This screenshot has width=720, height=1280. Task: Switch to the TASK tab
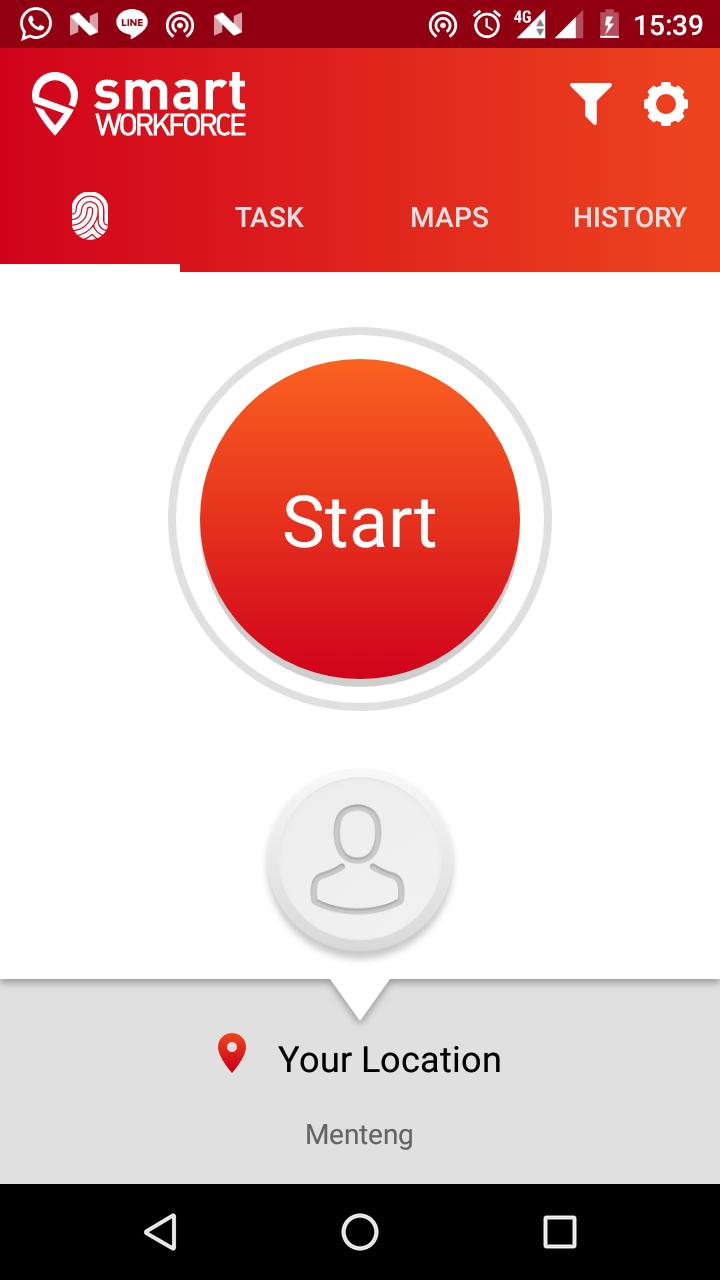click(x=269, y=217)
